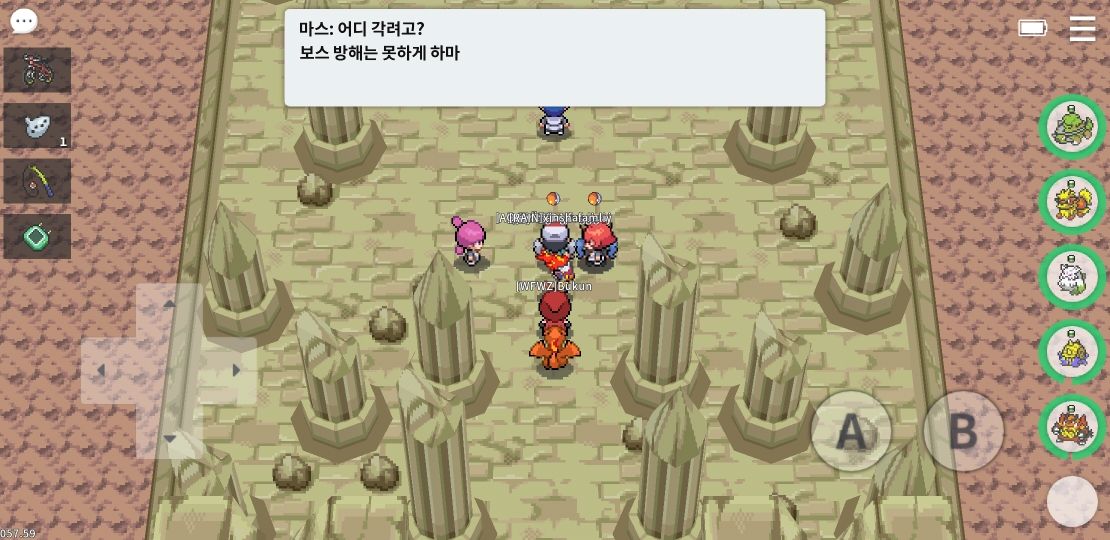Hit the A button to advance dialogue

(850, 431)
